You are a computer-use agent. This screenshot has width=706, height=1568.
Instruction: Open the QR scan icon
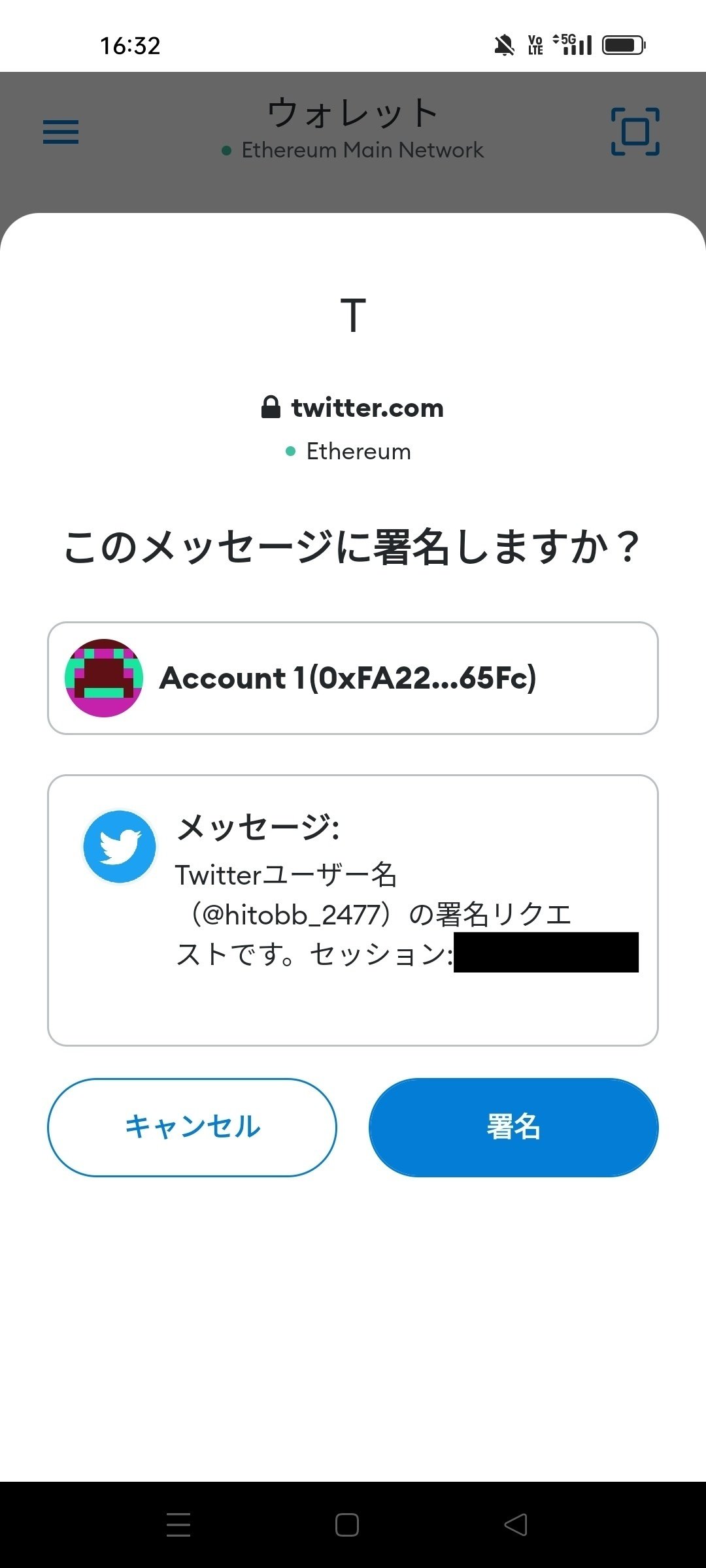635,131
